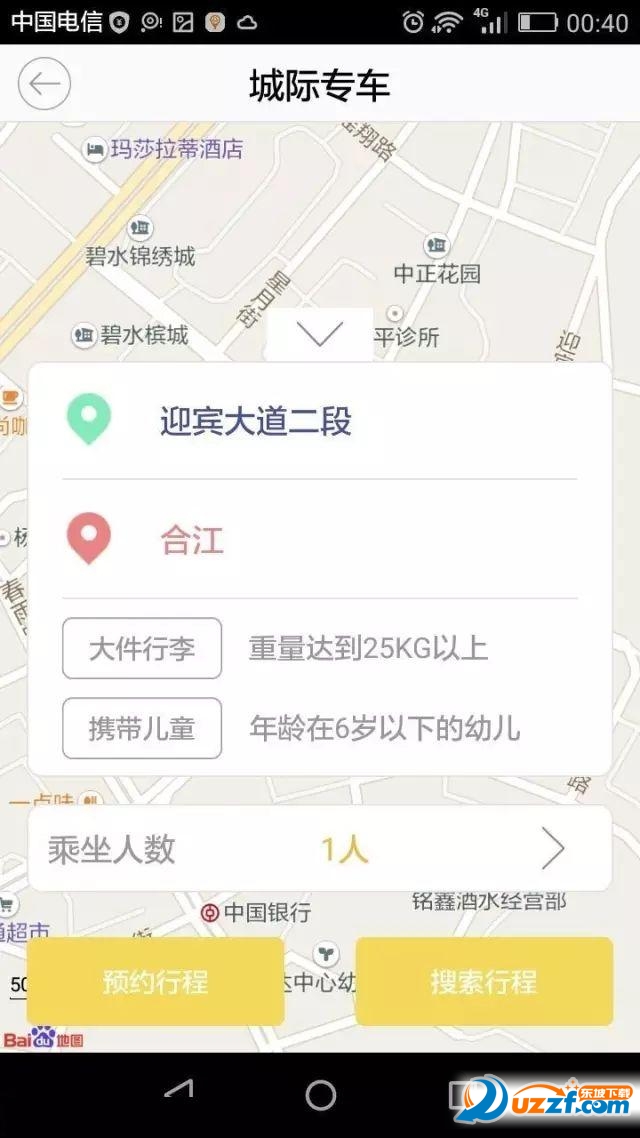
Task: Open the 乘坐人数 passenger count picker
Action: pos(320,849)
